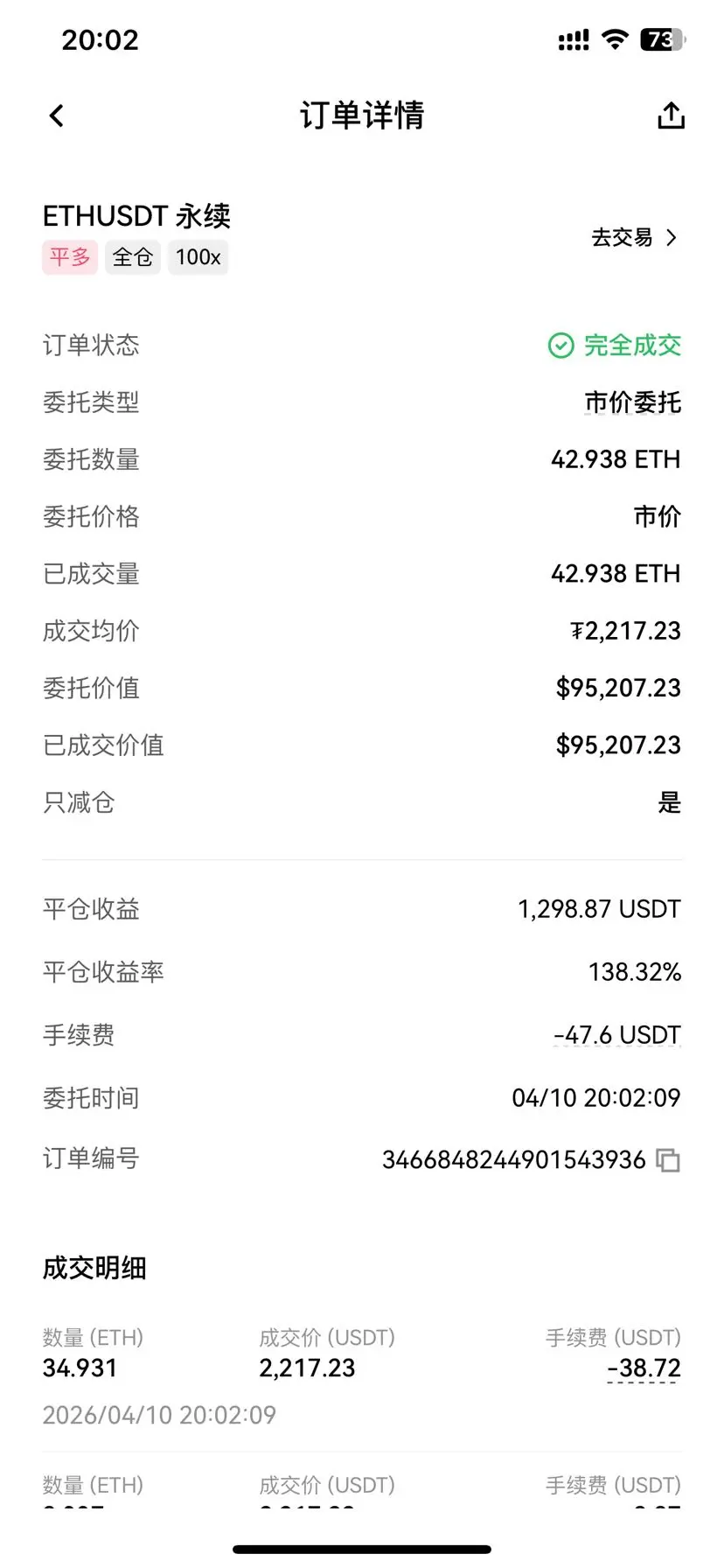This screenshot has height=1568, width=724.
Task: Open 去交易 to trade ETHUSDT
Action: pos(635,237)
